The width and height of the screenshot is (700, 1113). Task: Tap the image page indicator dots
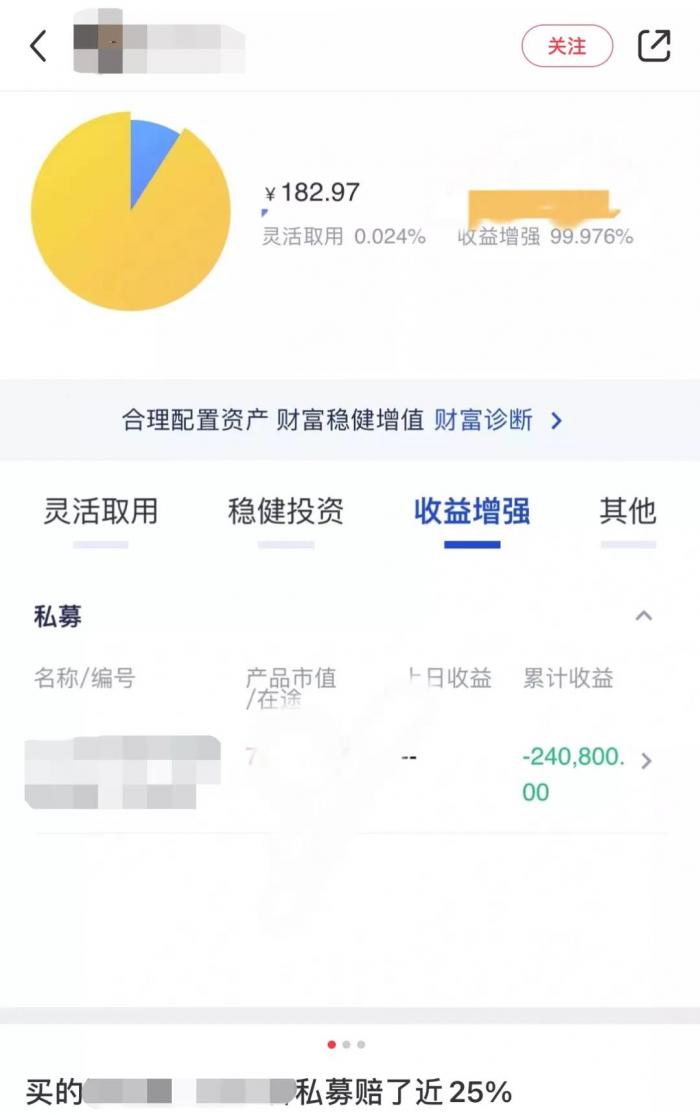(346, 1044)
